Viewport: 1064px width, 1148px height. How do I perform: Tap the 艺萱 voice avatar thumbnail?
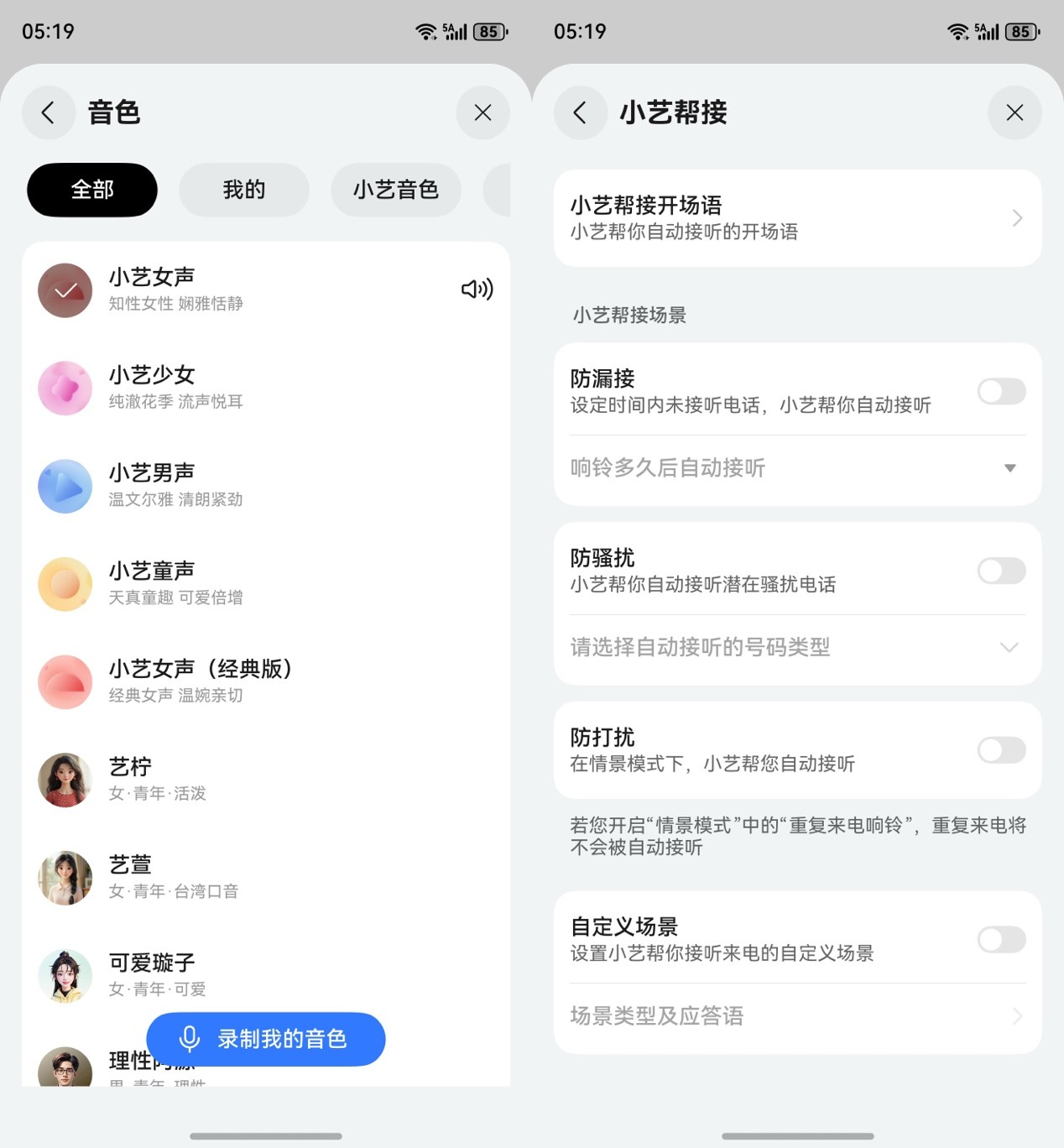(65, 878)
